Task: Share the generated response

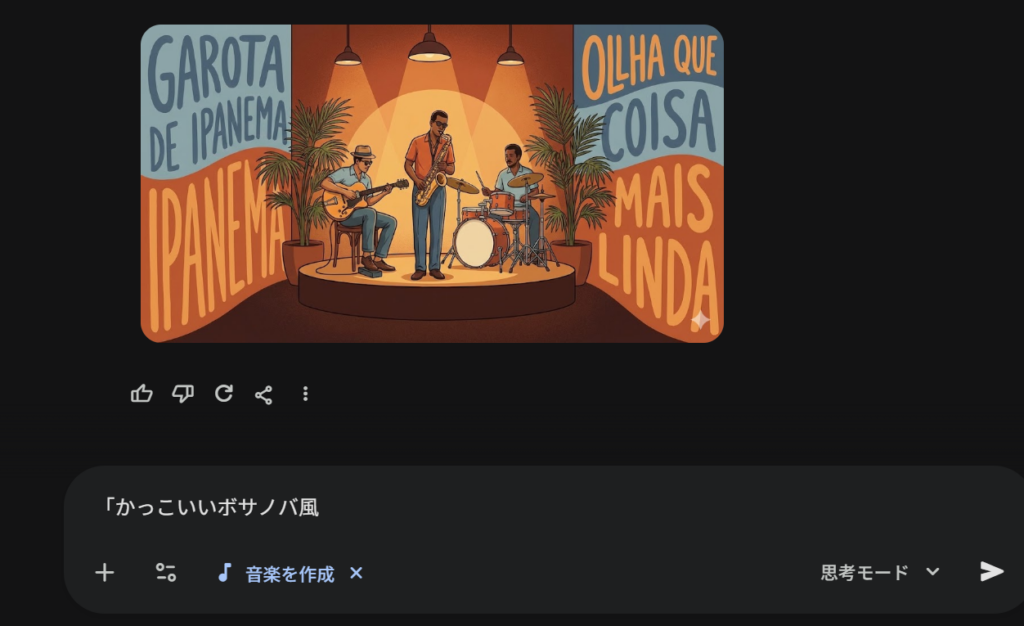Action: [x=264, y=394]
